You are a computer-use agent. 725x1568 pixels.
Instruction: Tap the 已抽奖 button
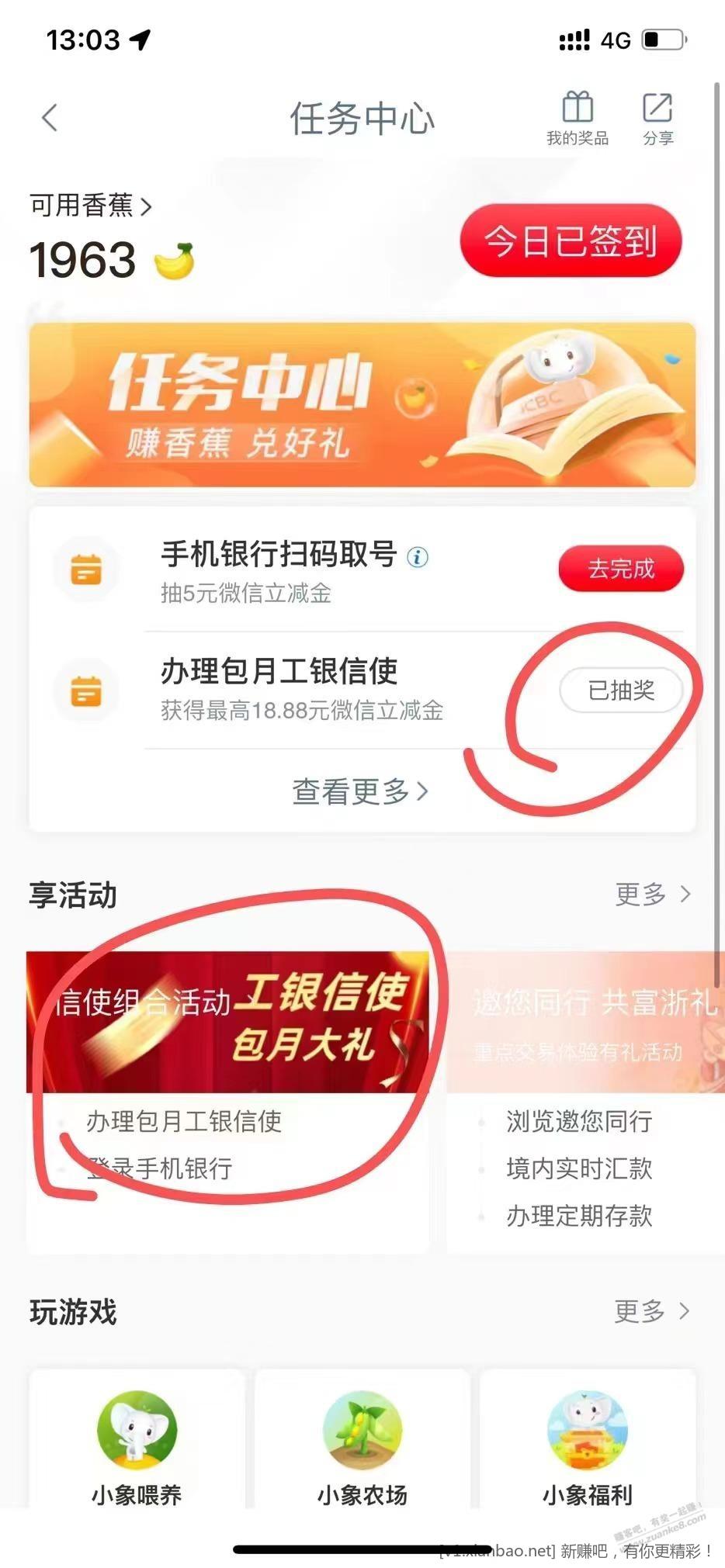(620, 690)
